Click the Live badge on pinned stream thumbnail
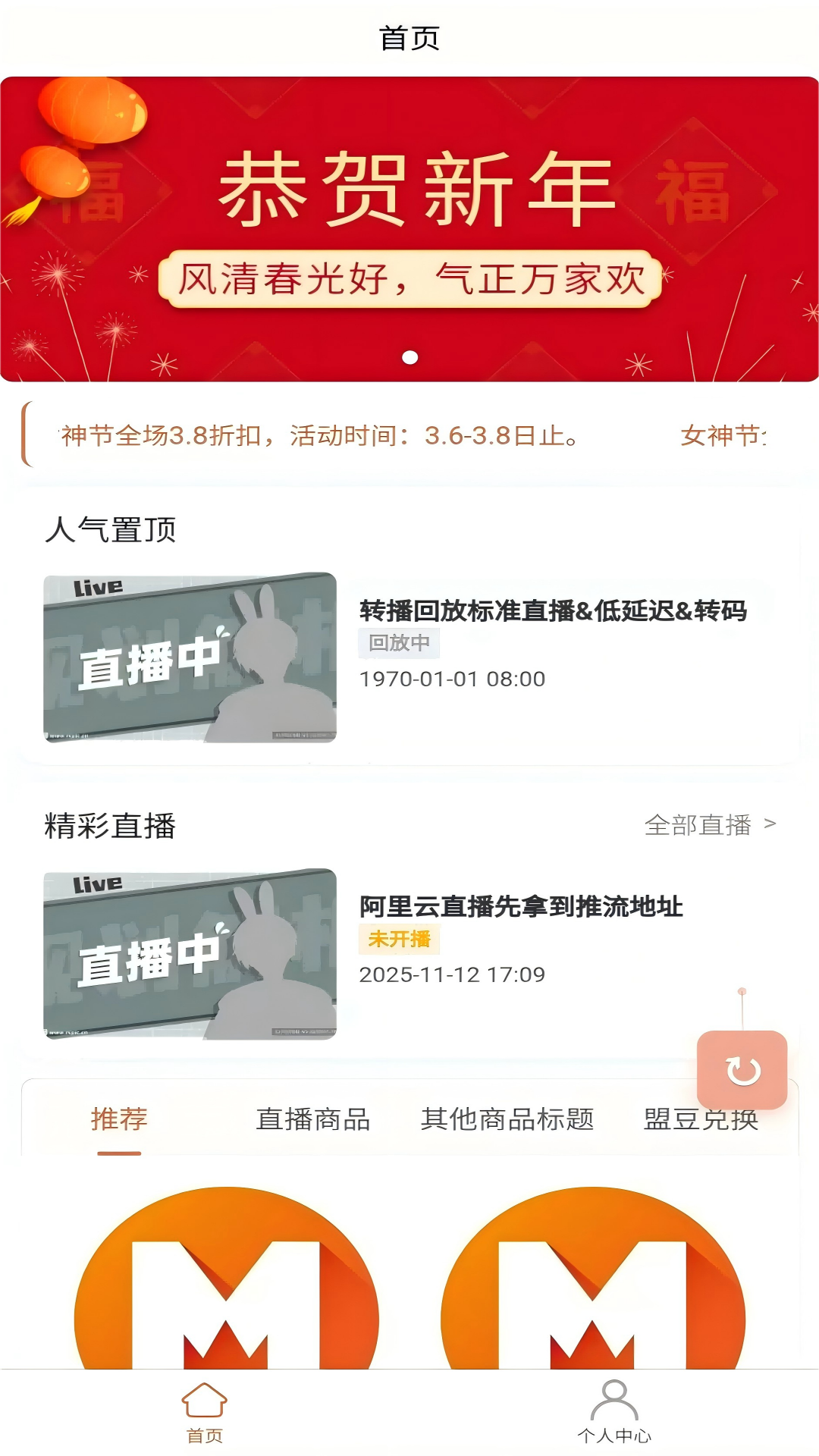 (97, 586)
